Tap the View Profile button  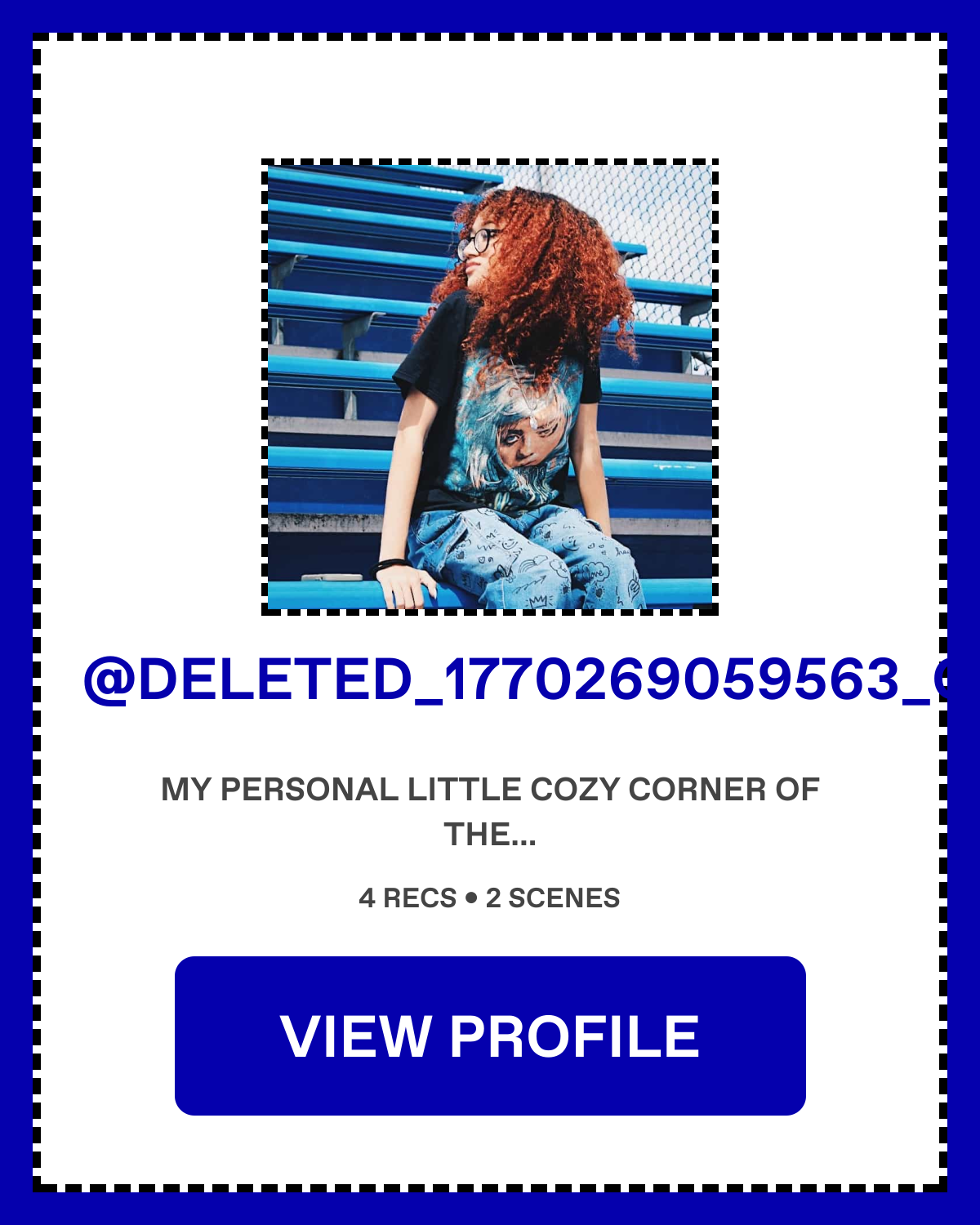pyautogui.click(x=490, y=1036)
